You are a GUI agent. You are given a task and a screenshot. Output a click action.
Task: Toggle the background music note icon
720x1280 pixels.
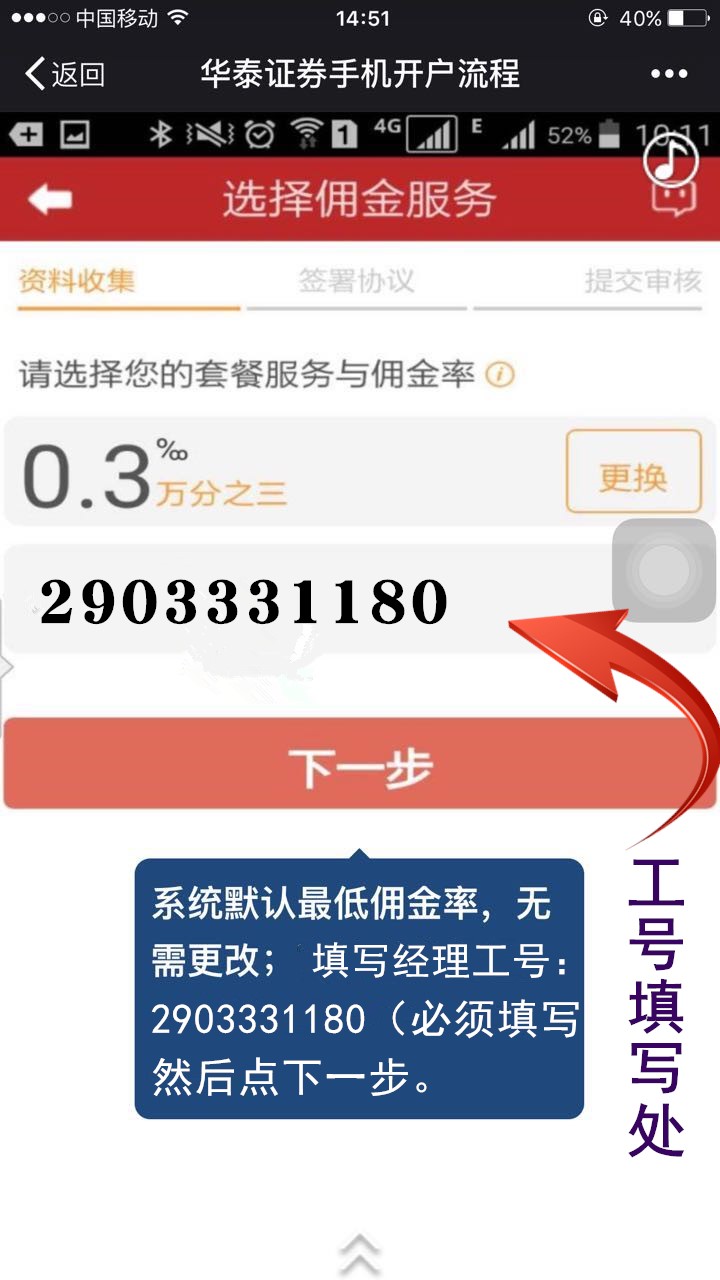(671, 158)
